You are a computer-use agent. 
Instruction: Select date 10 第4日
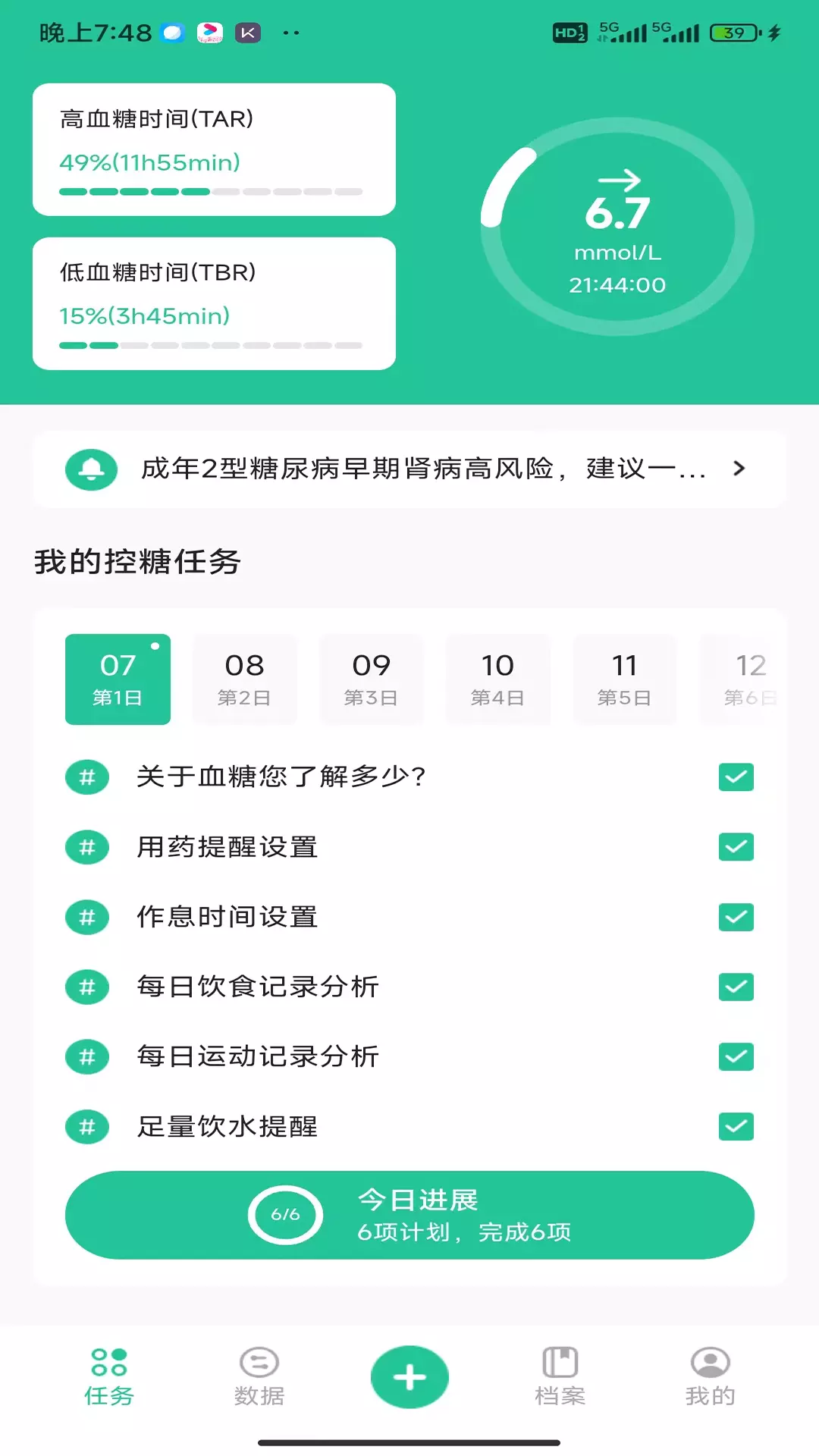497,679
